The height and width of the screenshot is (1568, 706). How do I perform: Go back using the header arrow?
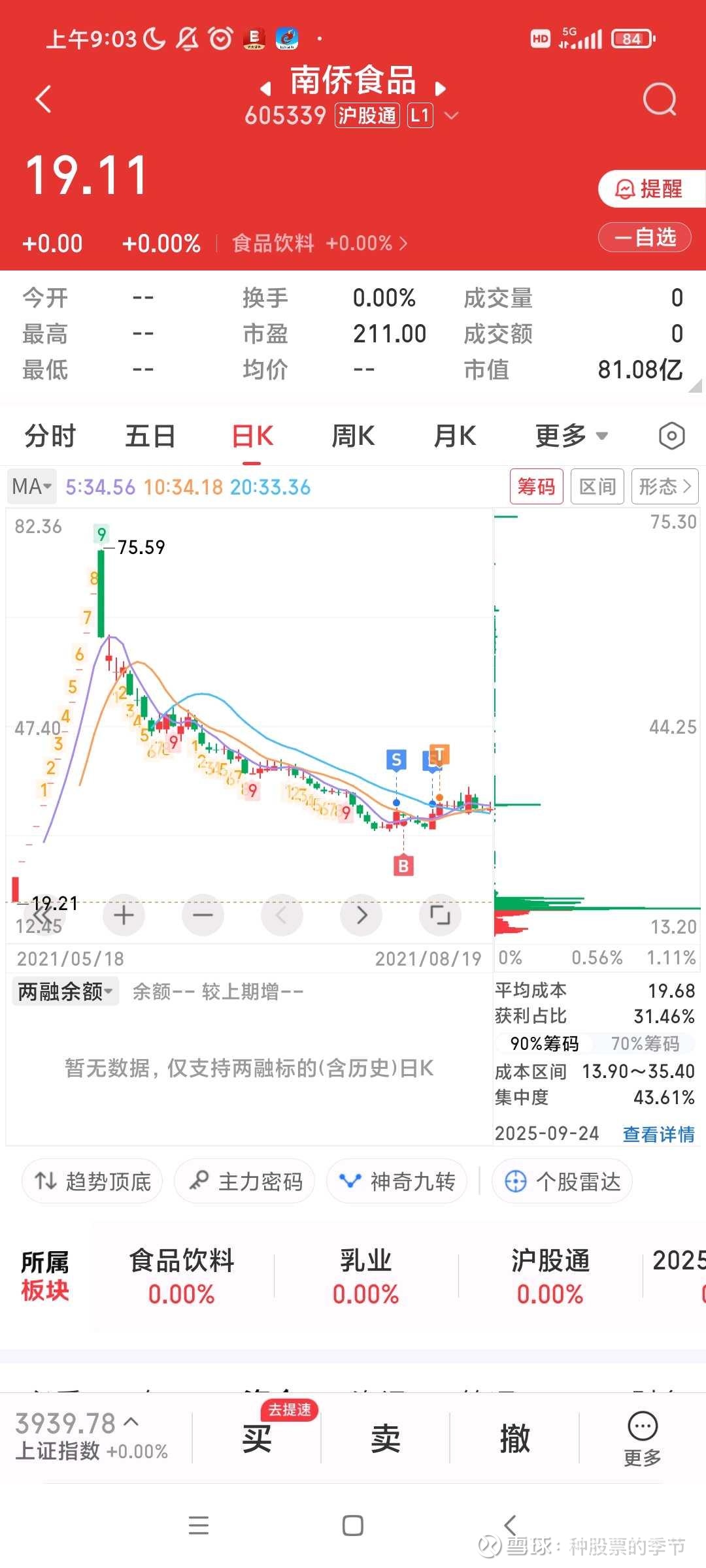click(44, 99)
